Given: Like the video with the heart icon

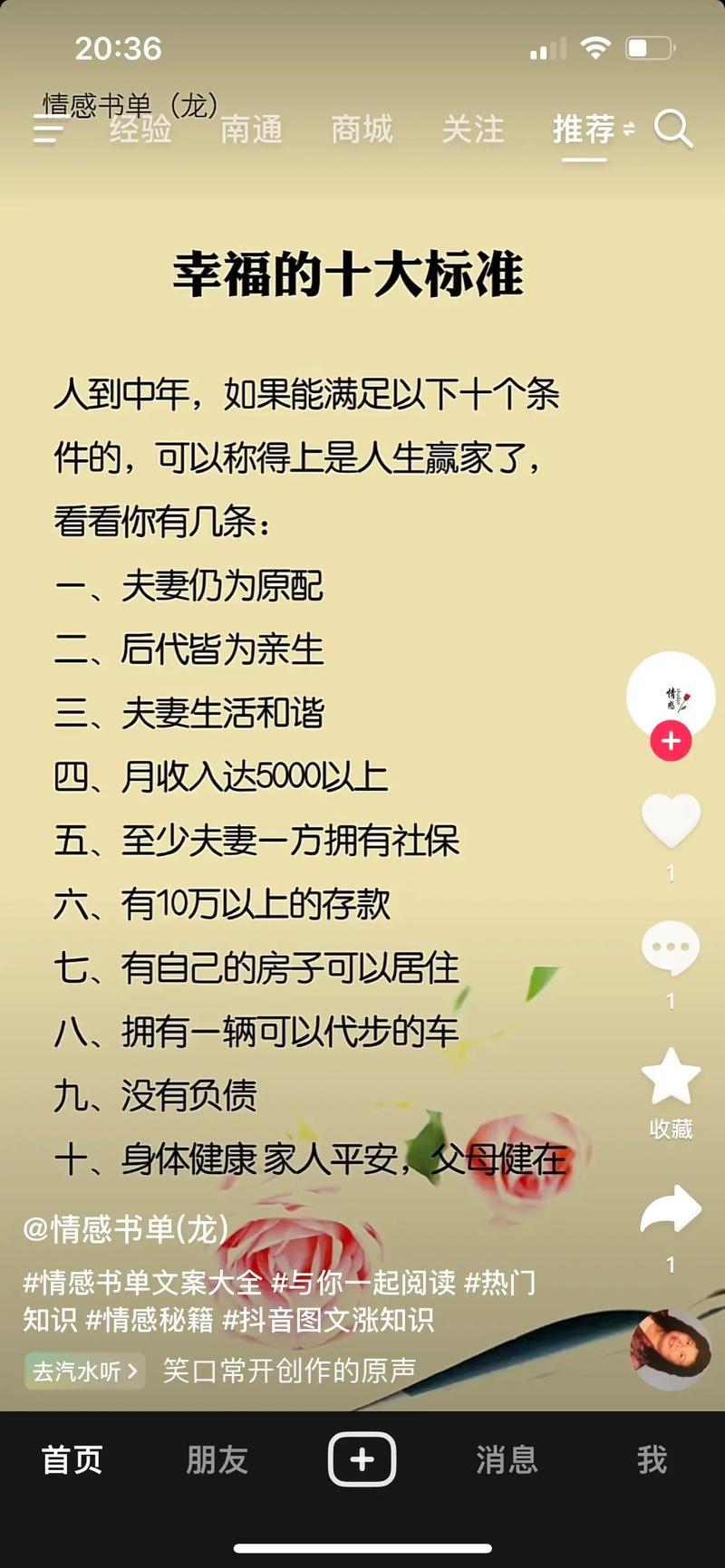Looking at the screenshot, I should point(671,822).
